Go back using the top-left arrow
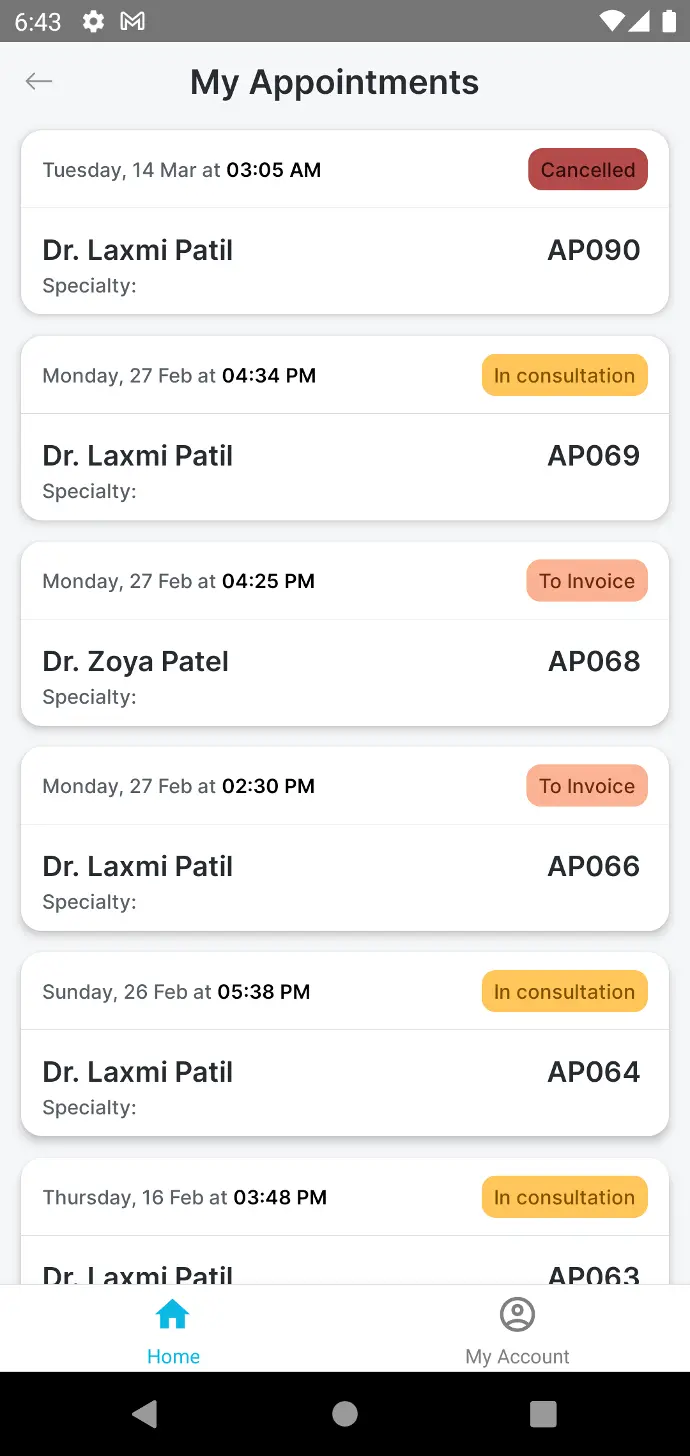The height and width of the screenshot is (1456, 690). pyautogui.click(x=39, y=82)
